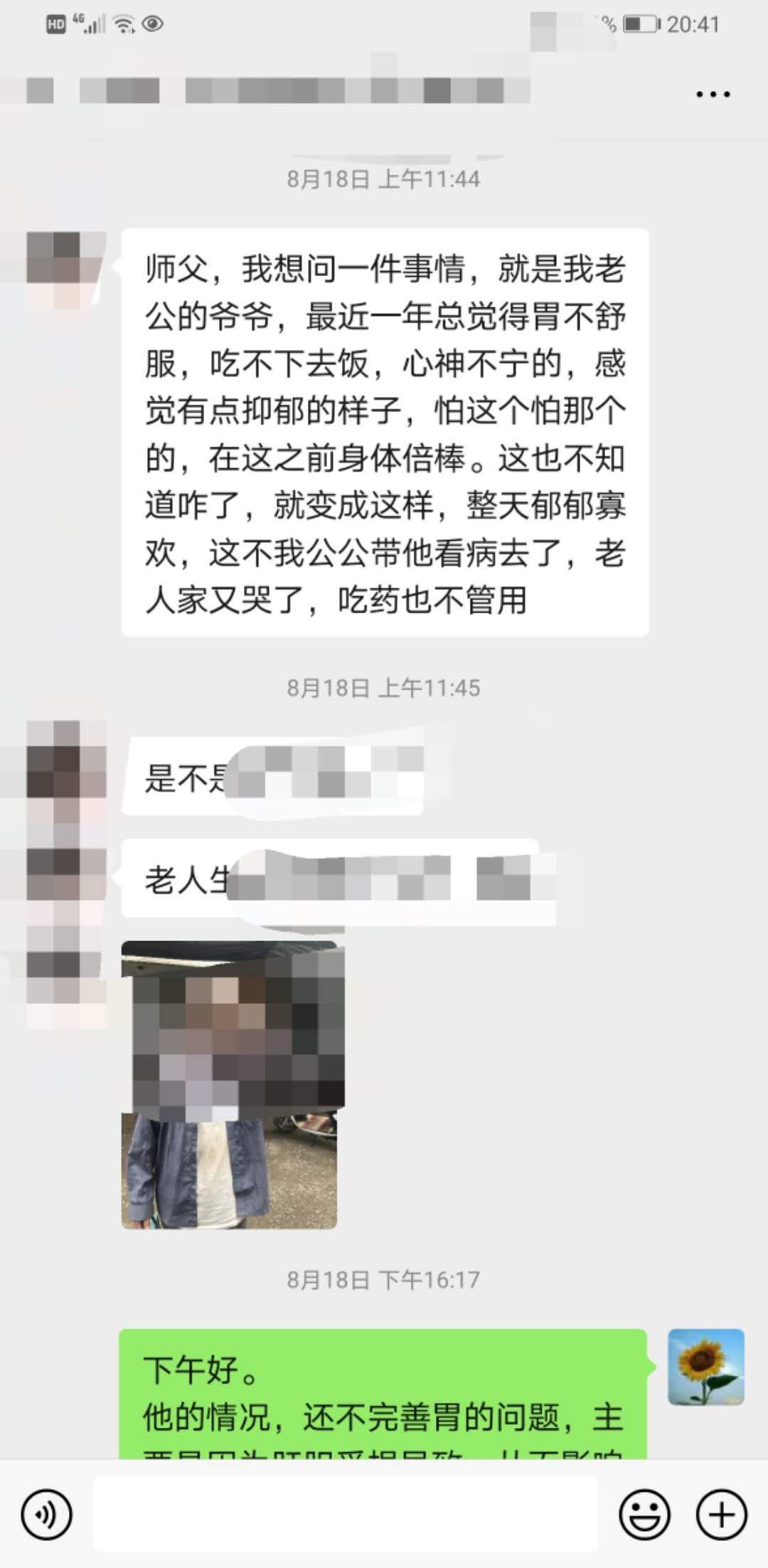
Task: View the photo sent in the chat
Action: click(229, 1085)
